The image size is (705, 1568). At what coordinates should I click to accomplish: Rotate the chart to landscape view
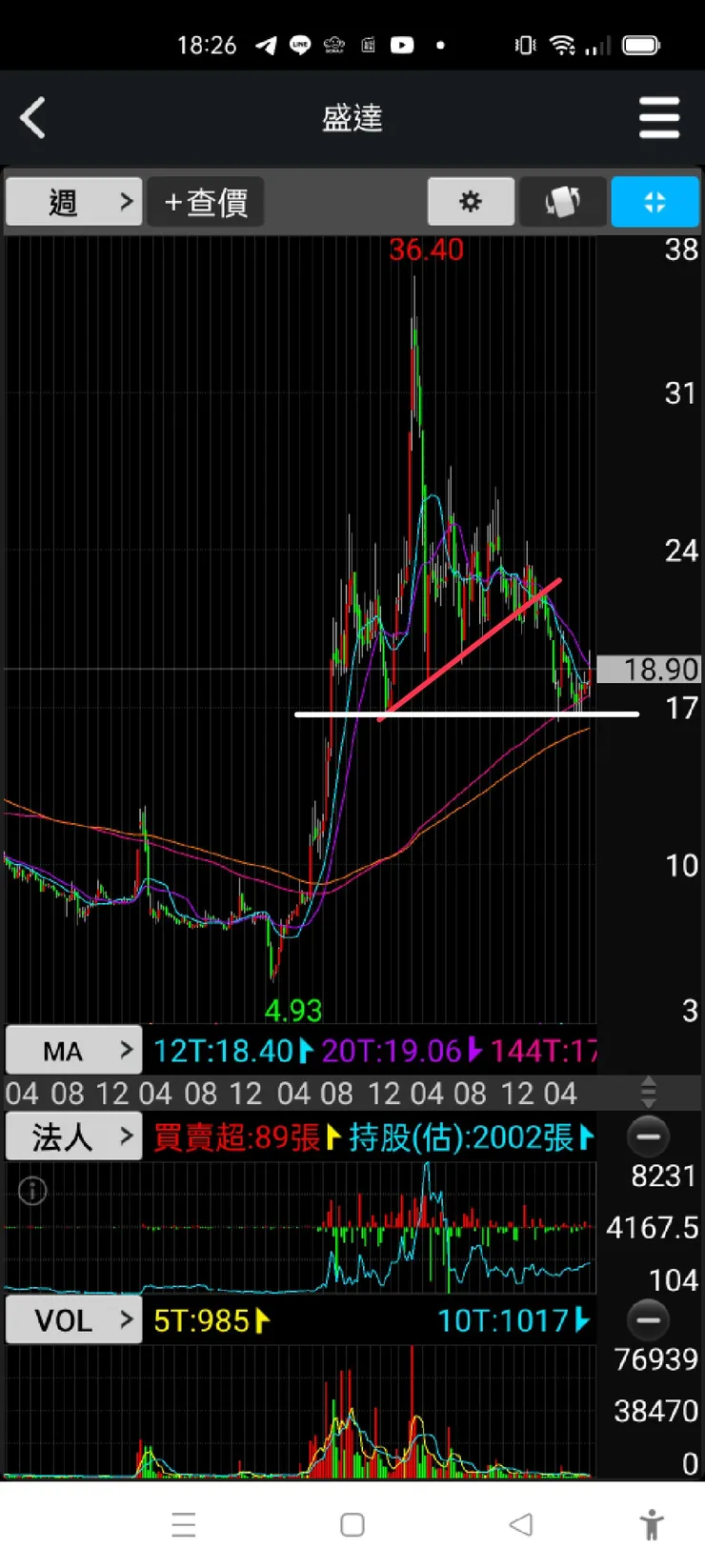click(x=562, y=202)
